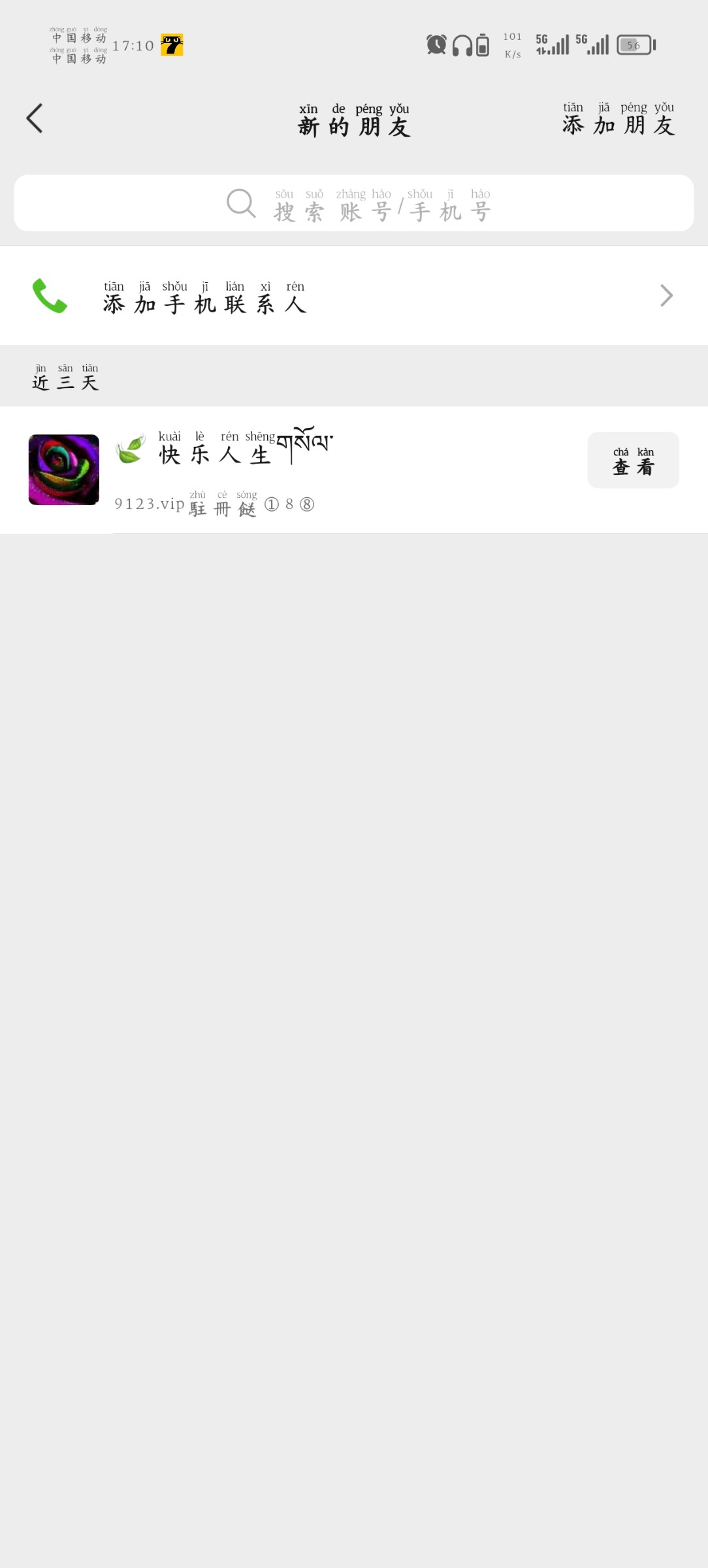Screen dimensions: 708x1568
Task: Go back from 新的朋友 page
Action: (x=35, y=119)
